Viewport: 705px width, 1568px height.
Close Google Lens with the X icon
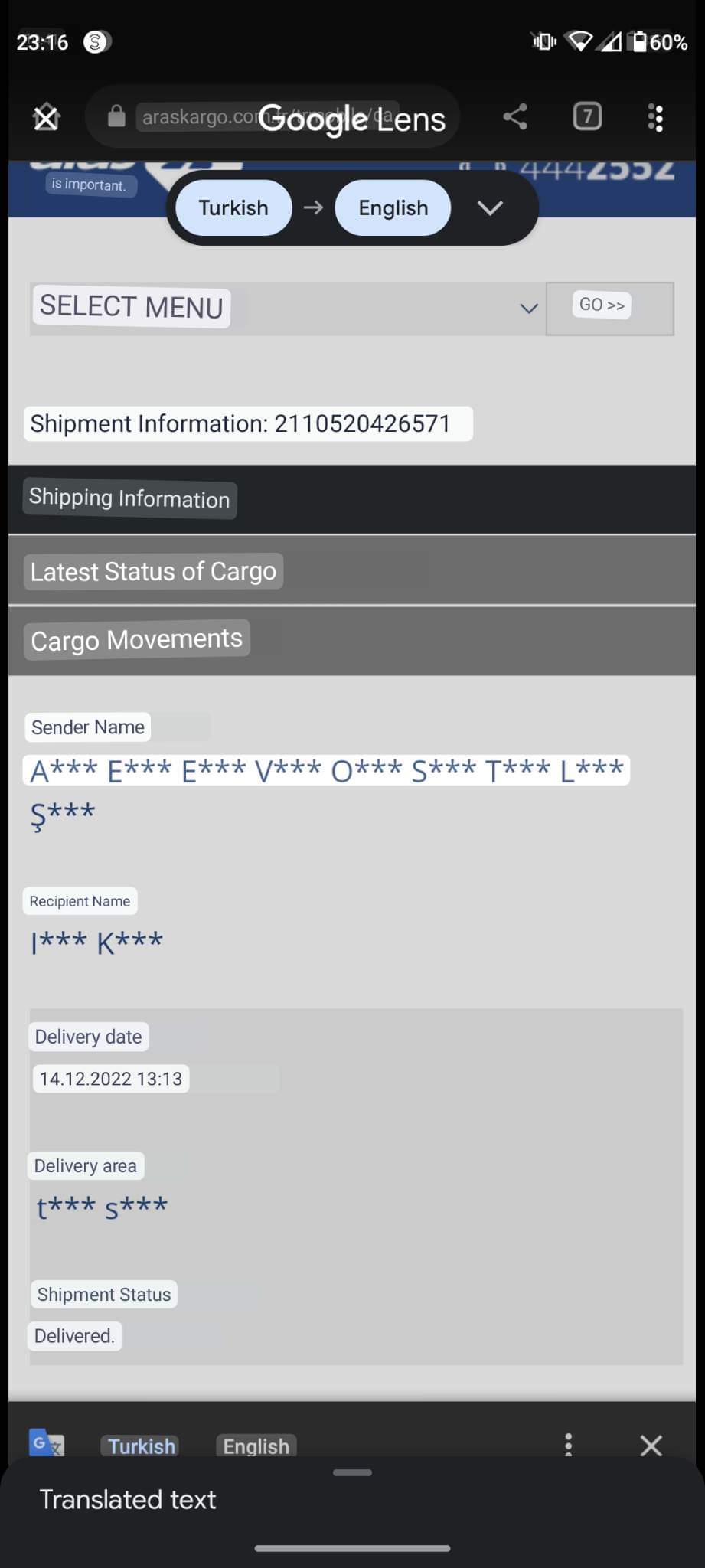point(47,118)
